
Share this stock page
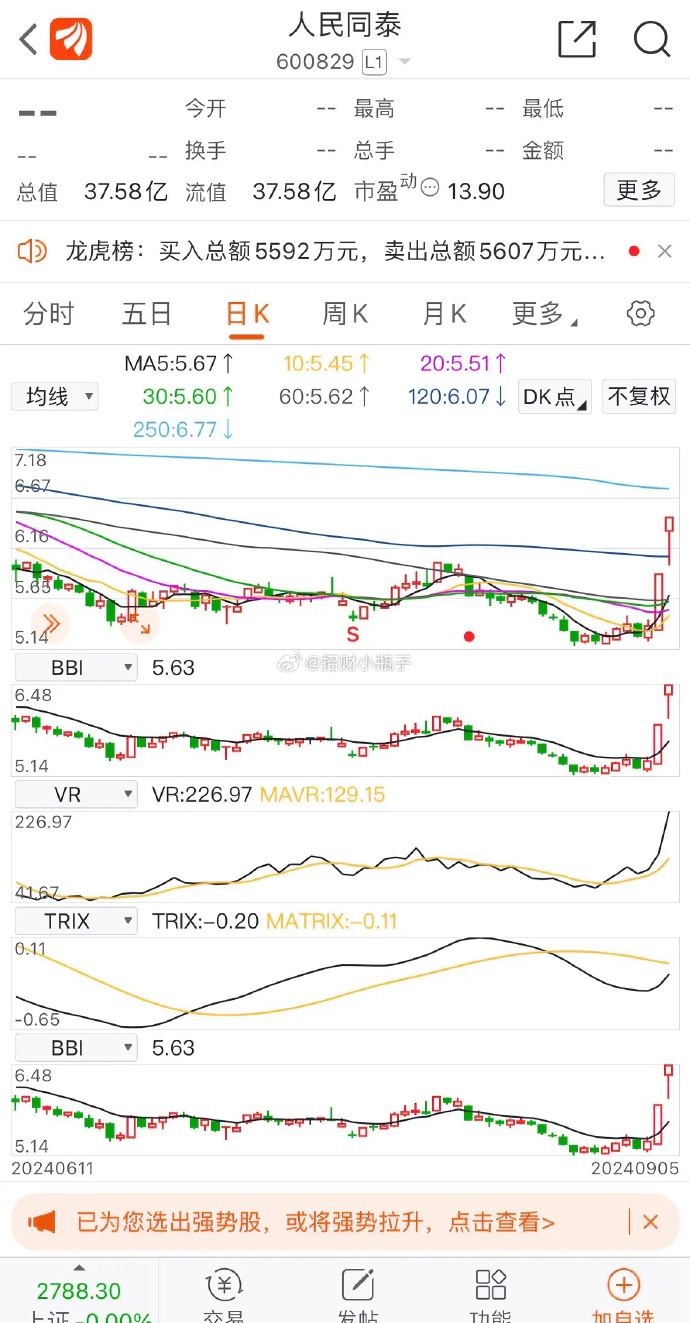(x=577, y=39)
